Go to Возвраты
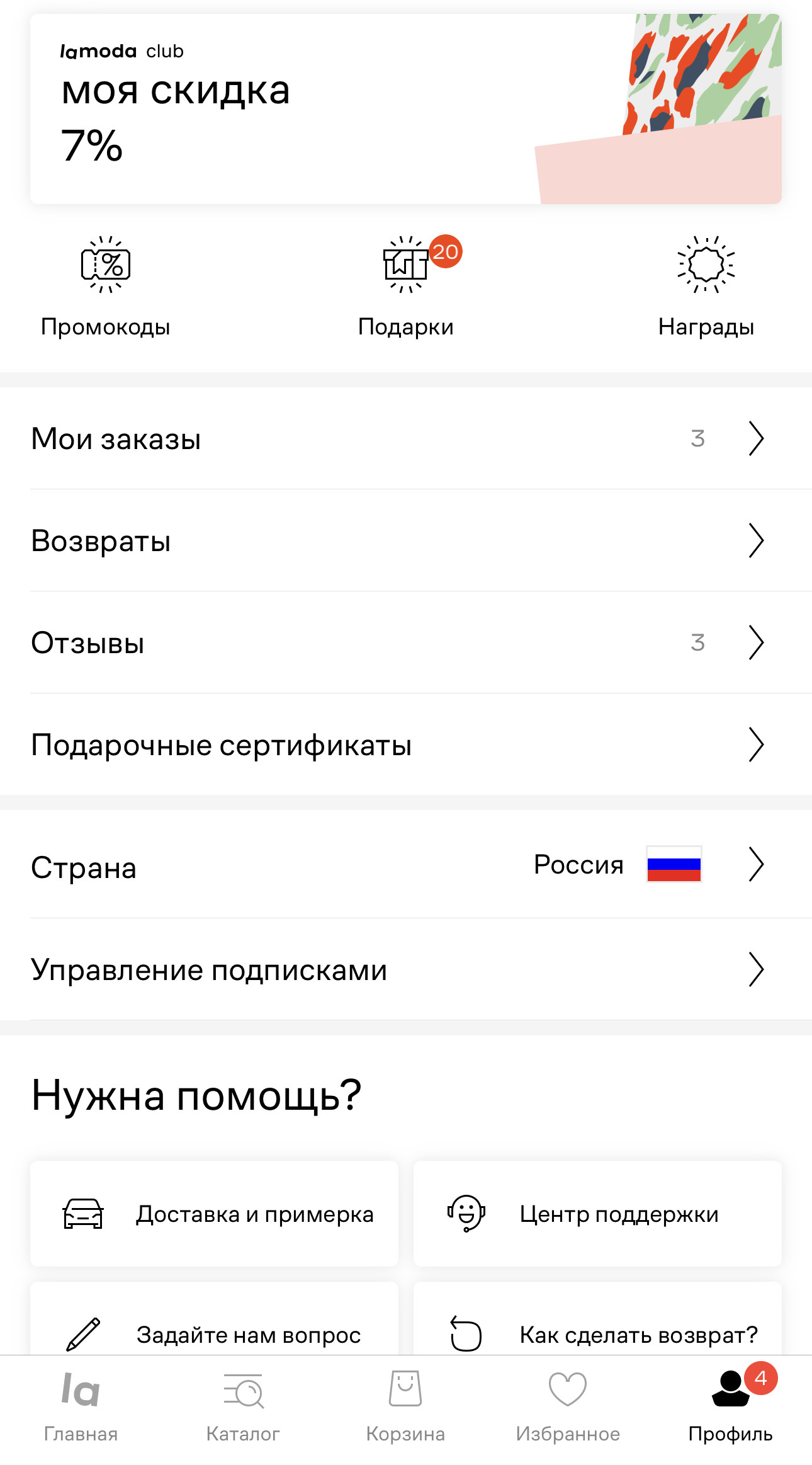The width and height of the screenshot is (812, 1465). tap(405, 540)
